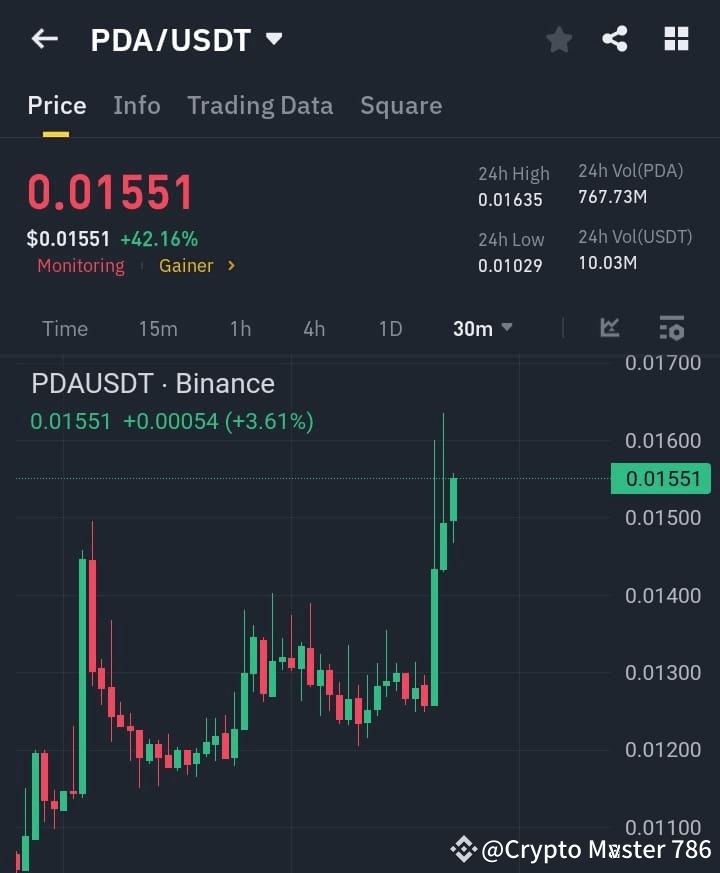The height and width of the screenshot is (873, 720).
Task: Click the small divider bar icon beside chart tools
Action: click(563, 327)
